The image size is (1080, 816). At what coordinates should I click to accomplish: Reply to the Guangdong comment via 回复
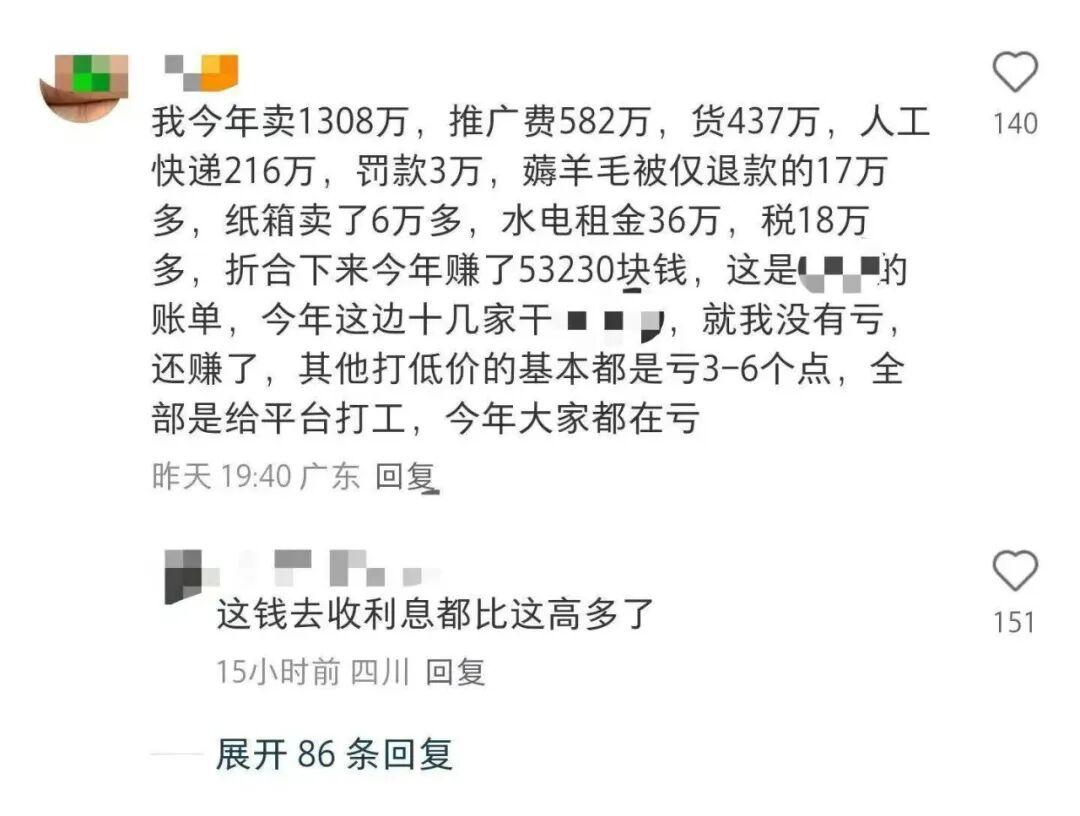[406, 476]
